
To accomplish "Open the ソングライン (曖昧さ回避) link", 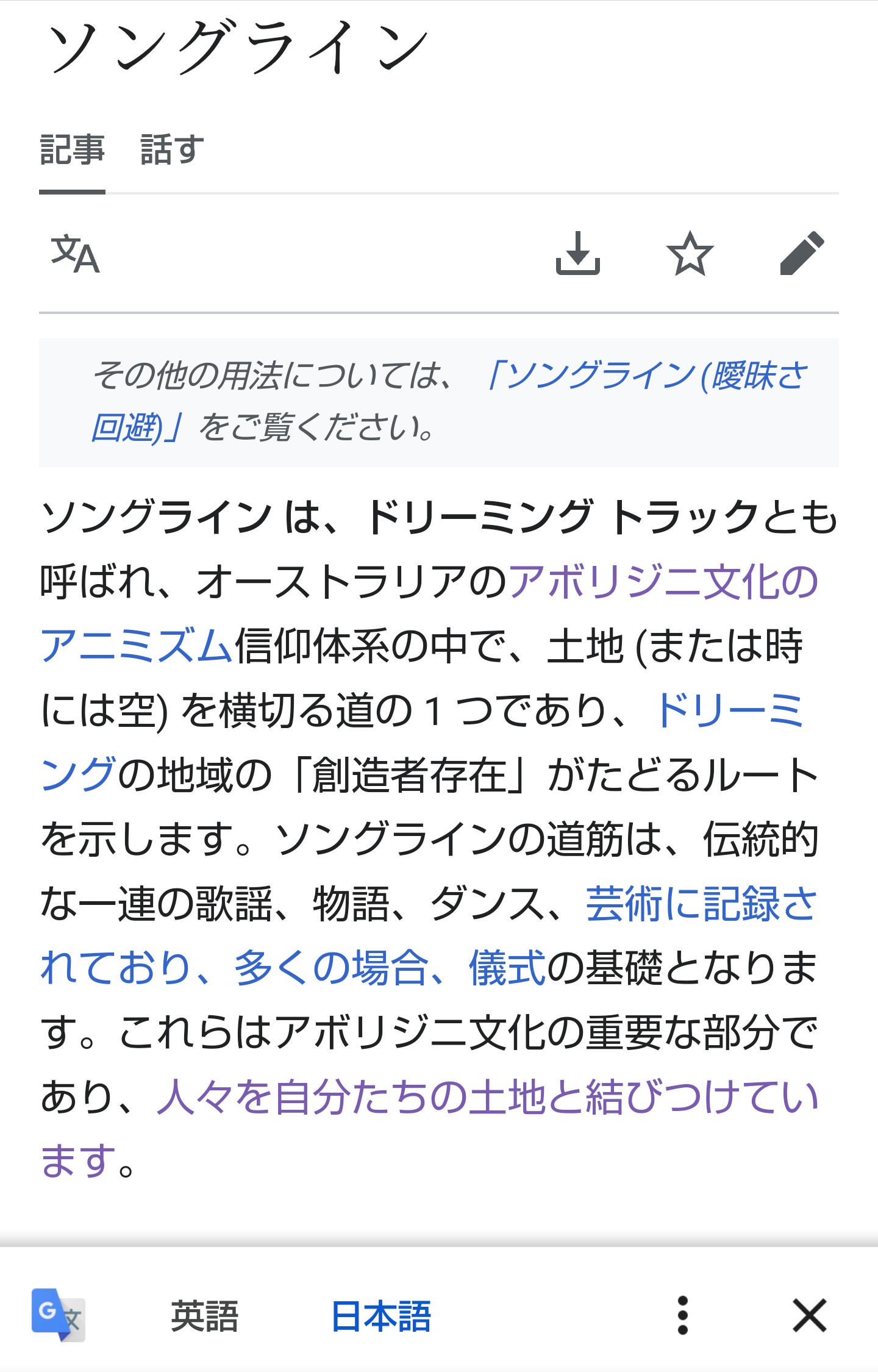I will coord(646,376).
